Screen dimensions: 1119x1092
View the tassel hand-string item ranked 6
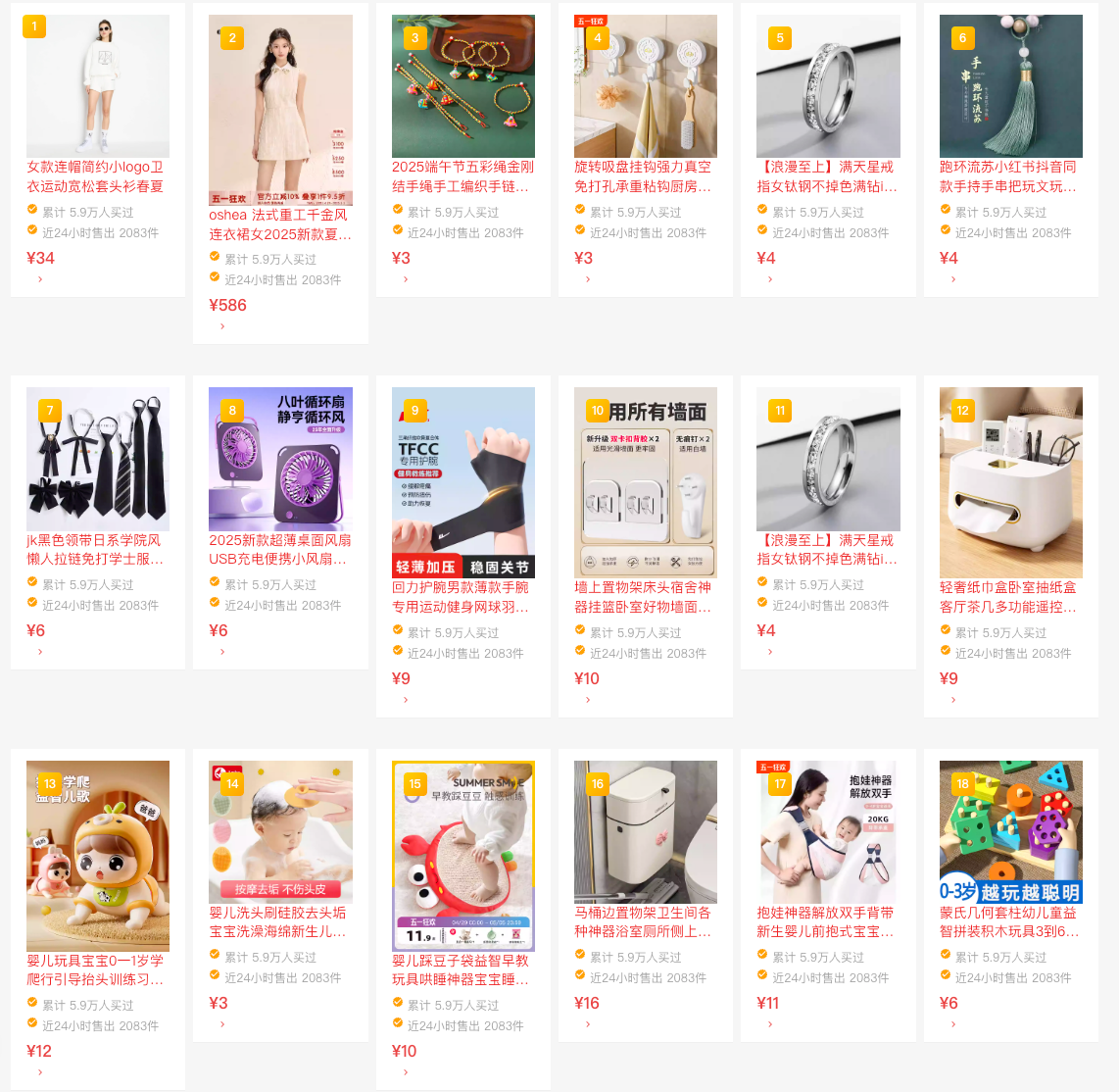pyautogui.click(x=1010, y=86)
